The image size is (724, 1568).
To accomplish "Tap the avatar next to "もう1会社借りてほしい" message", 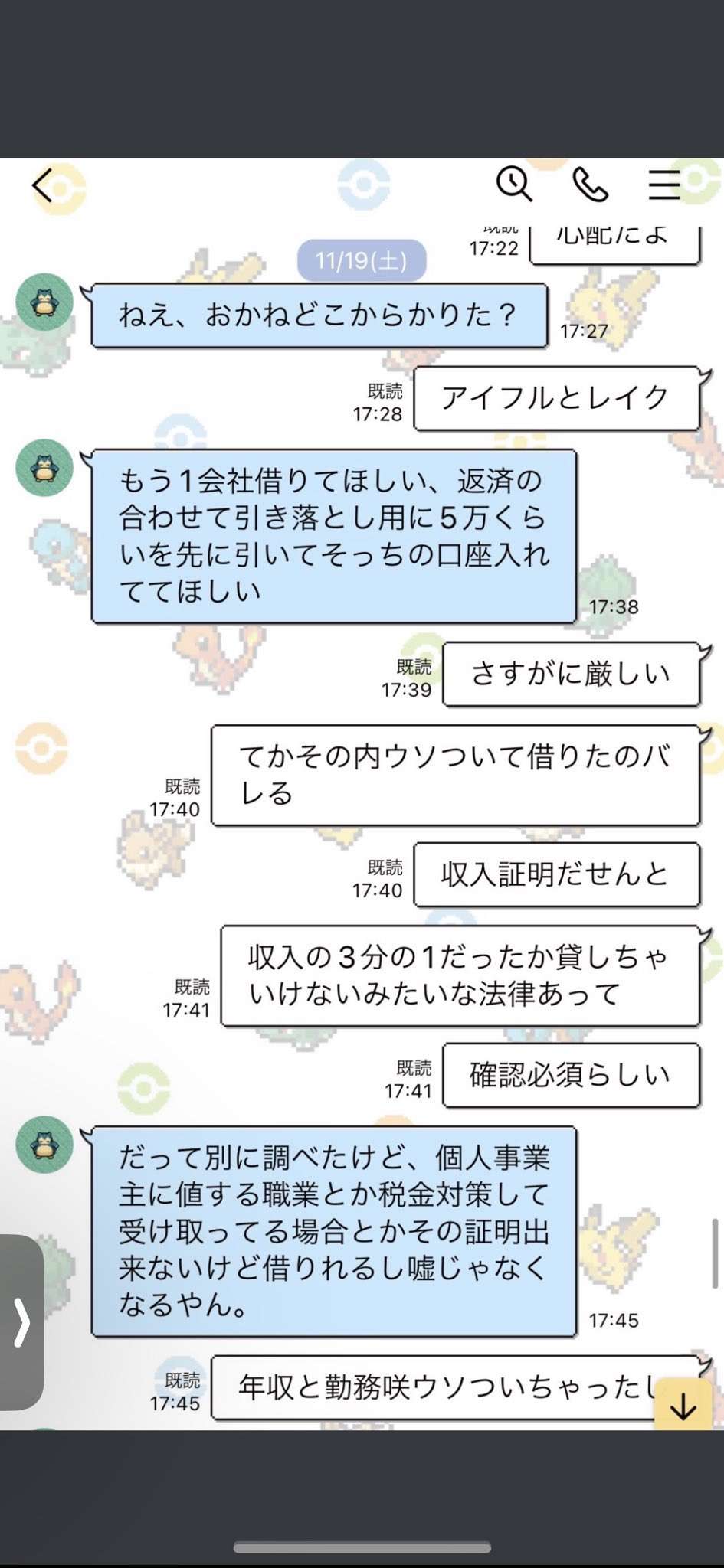I will click(44, 468).
